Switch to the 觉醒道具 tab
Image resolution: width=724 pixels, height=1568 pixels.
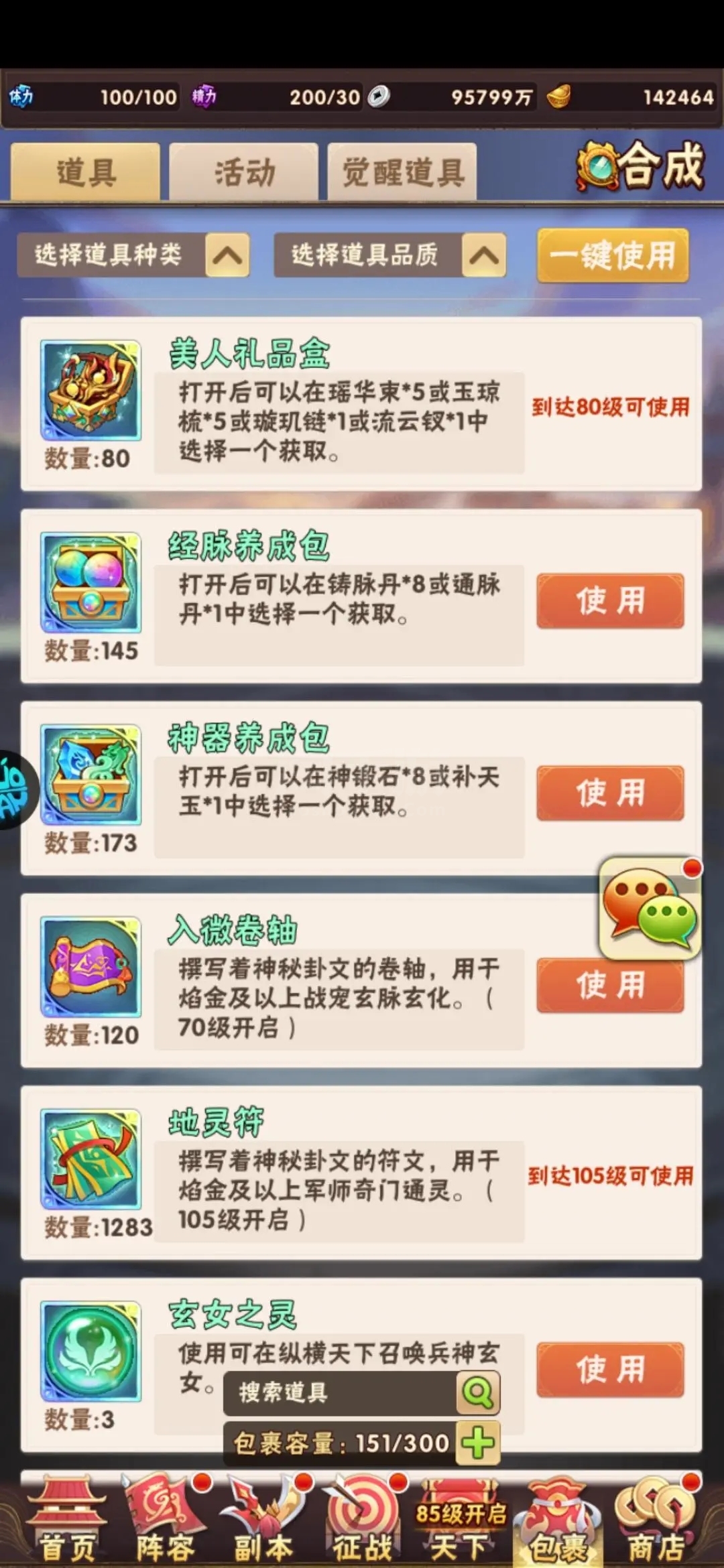(403, 172)
